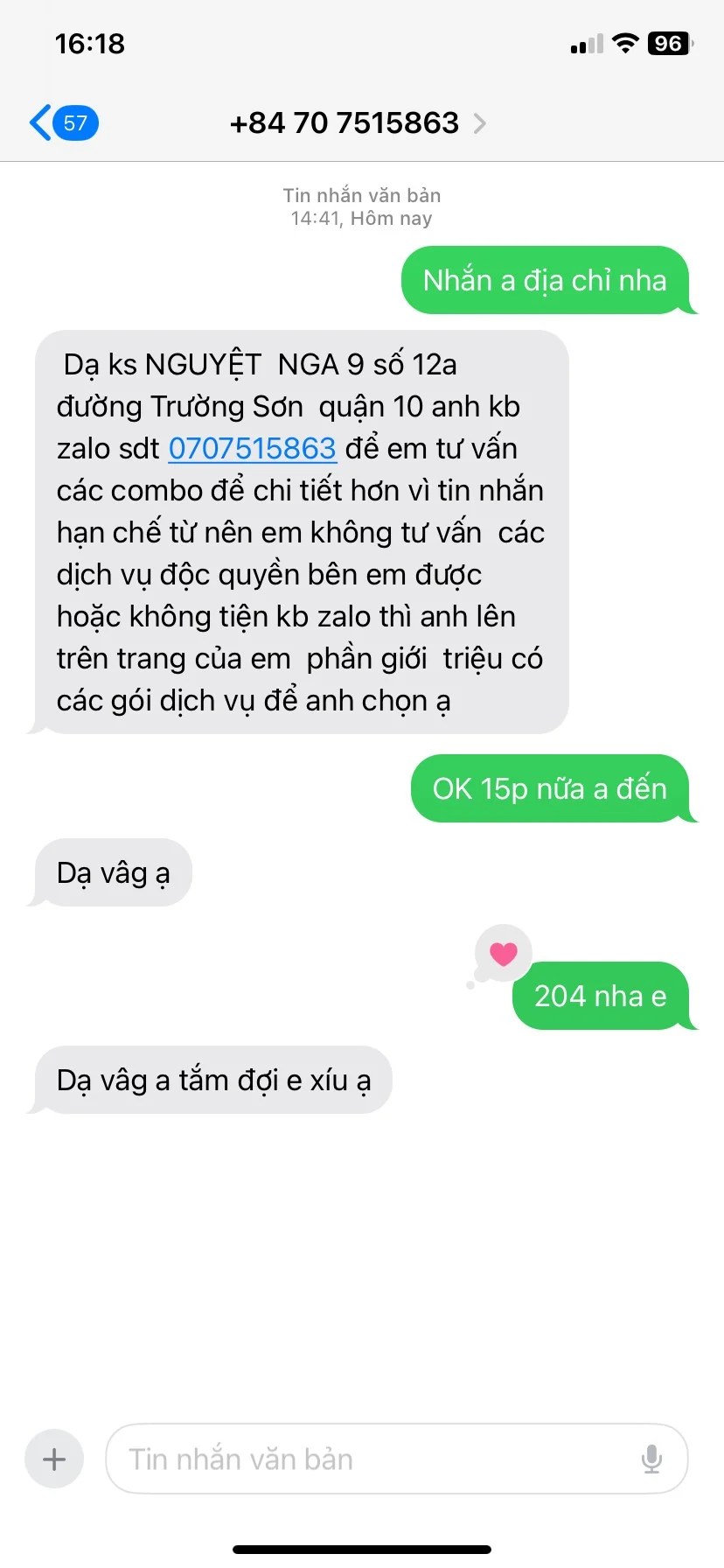This screenshot has height=1568, width=724.
Task: Start voice dictation with the microphone icon
Action: tap(651, 1459)
